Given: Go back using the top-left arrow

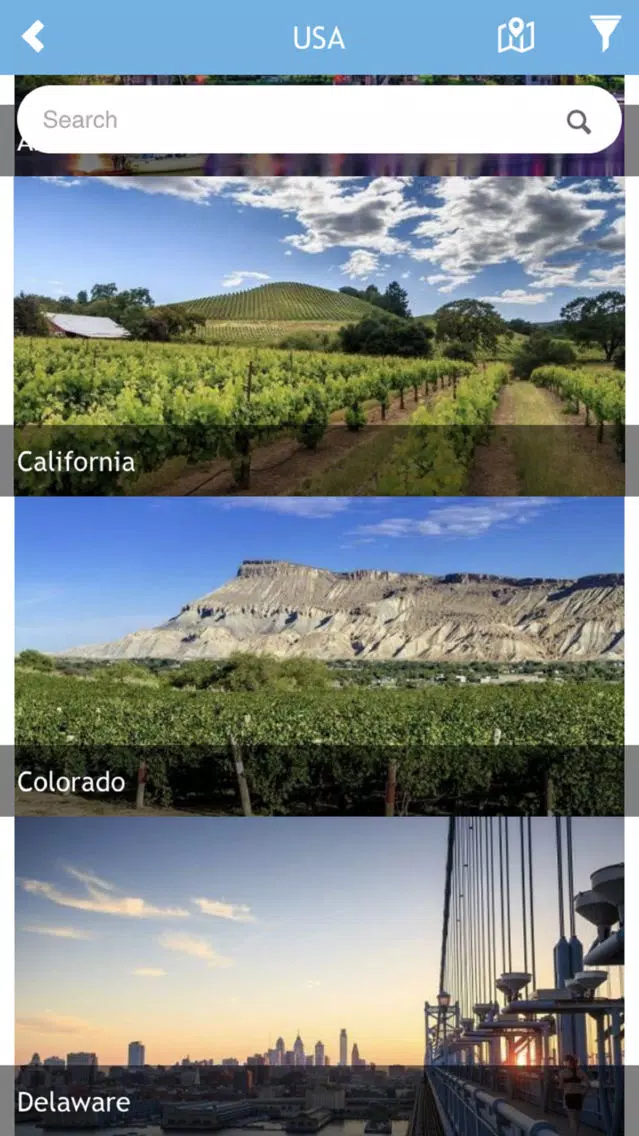Looking at the screenshot, I should [x=33, y=36].
